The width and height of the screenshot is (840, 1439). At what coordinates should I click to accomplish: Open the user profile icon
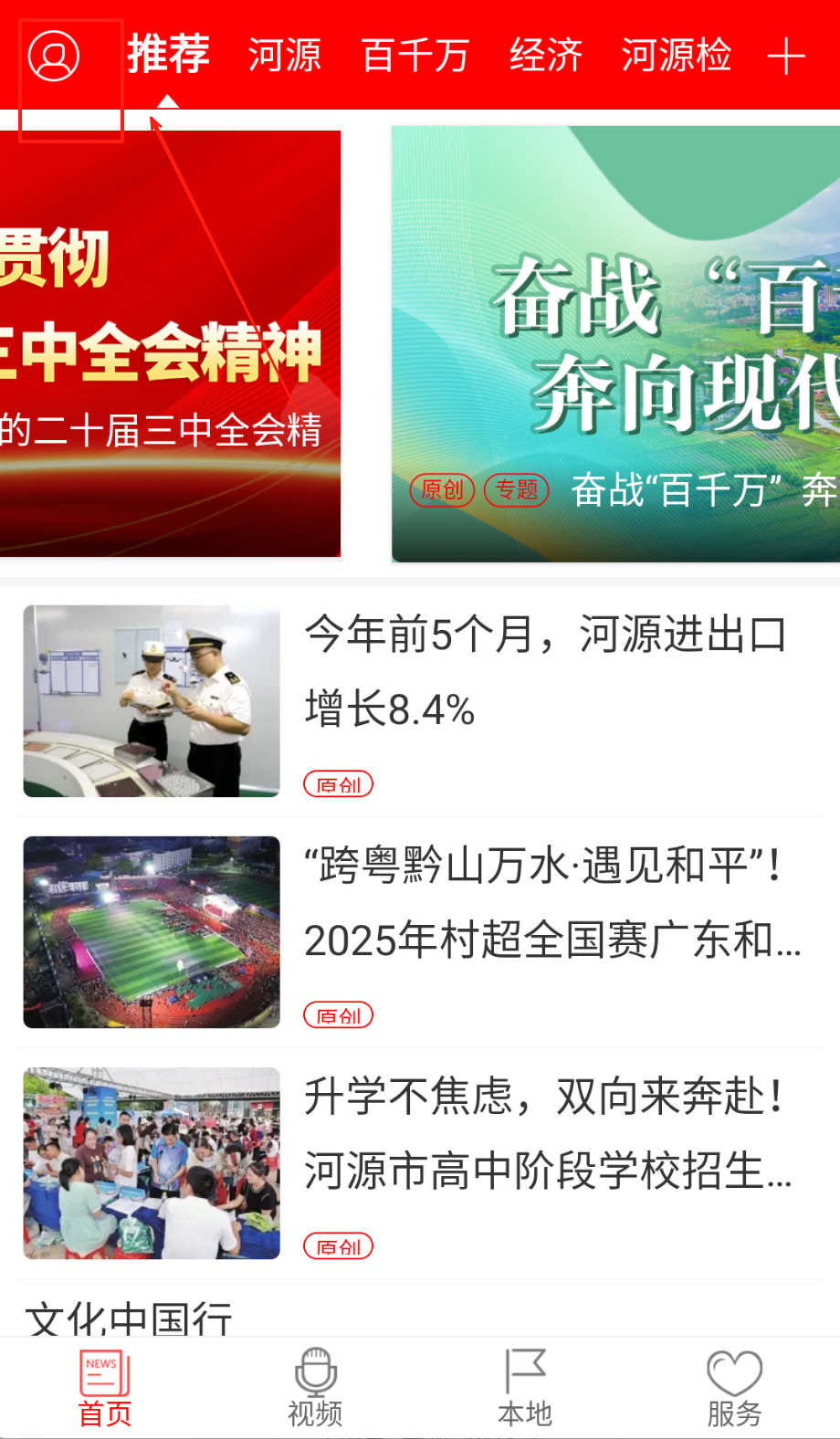click(x=54, y=56)
